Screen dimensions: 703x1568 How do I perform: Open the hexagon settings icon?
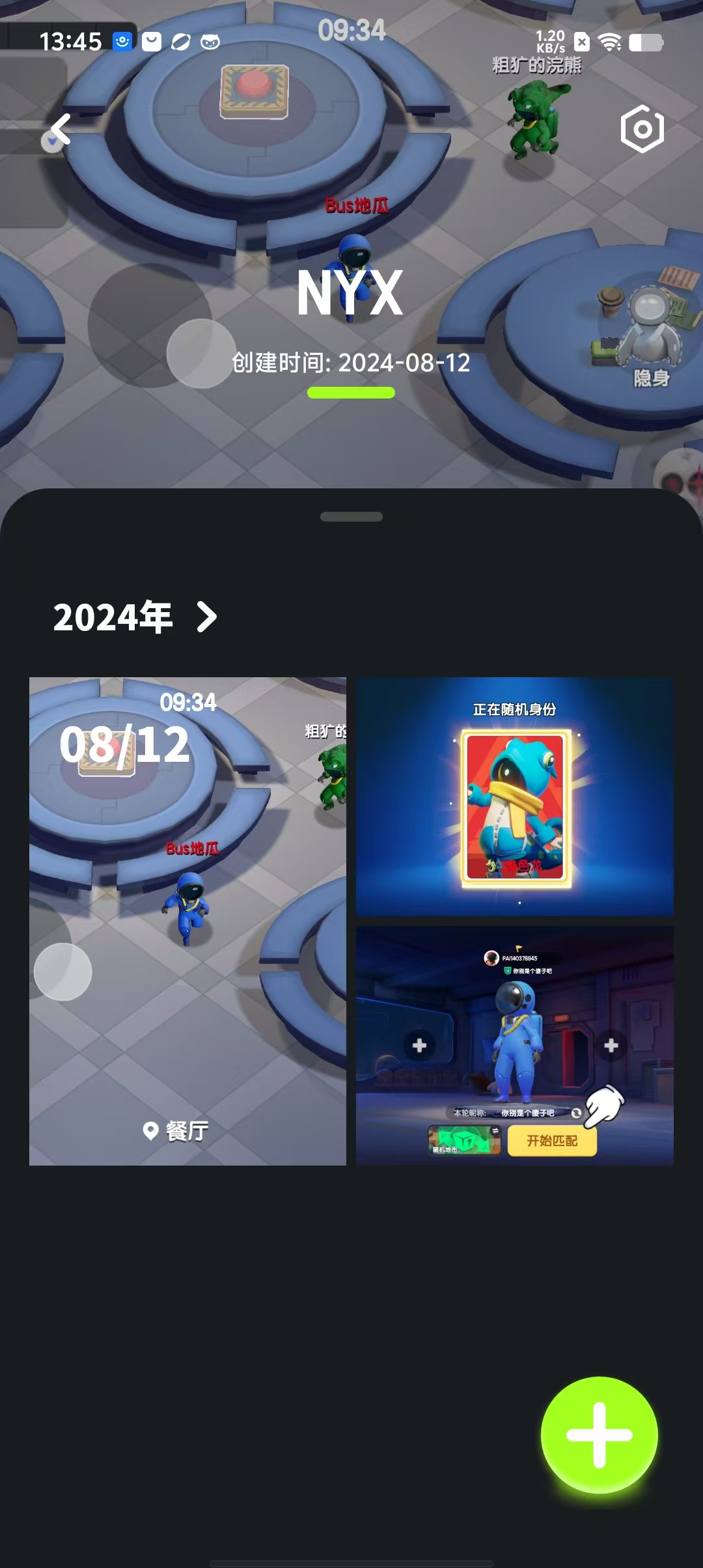(642, 129)
